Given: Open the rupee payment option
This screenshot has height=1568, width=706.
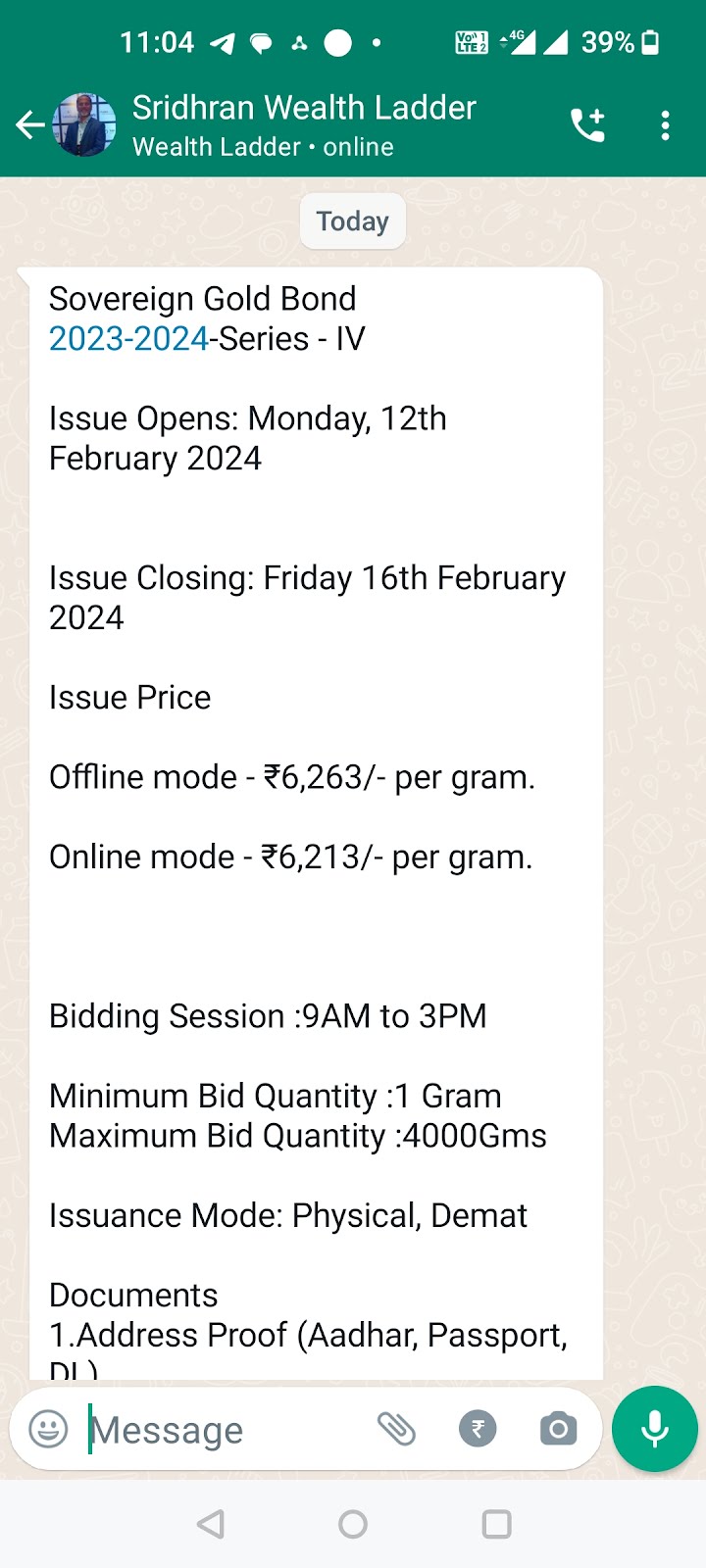Looking at the screenshot, I should [478, 1429].
